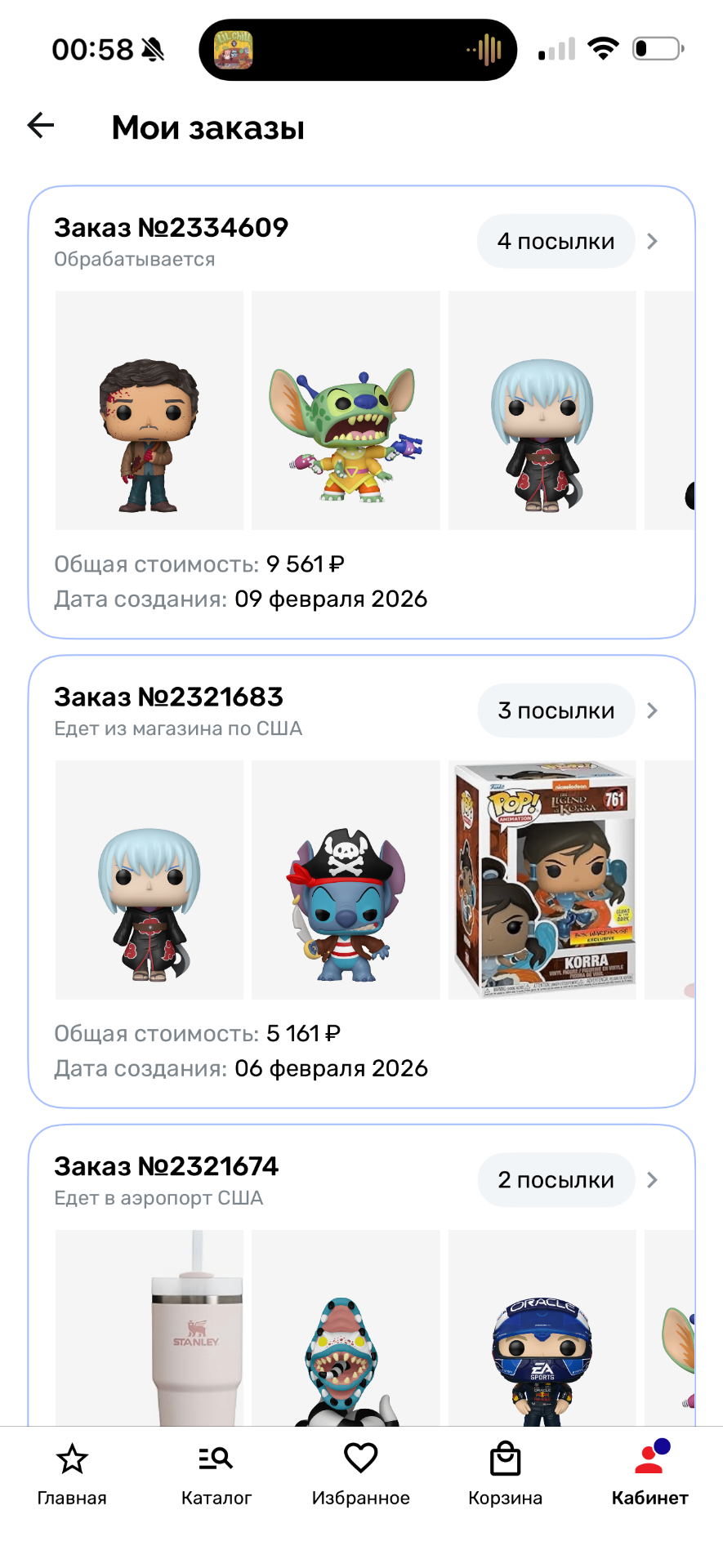This screenshot has width=723, height=1568.
Task: Expand chevron next to 2 посылки
Action: tap(652, 1180)
